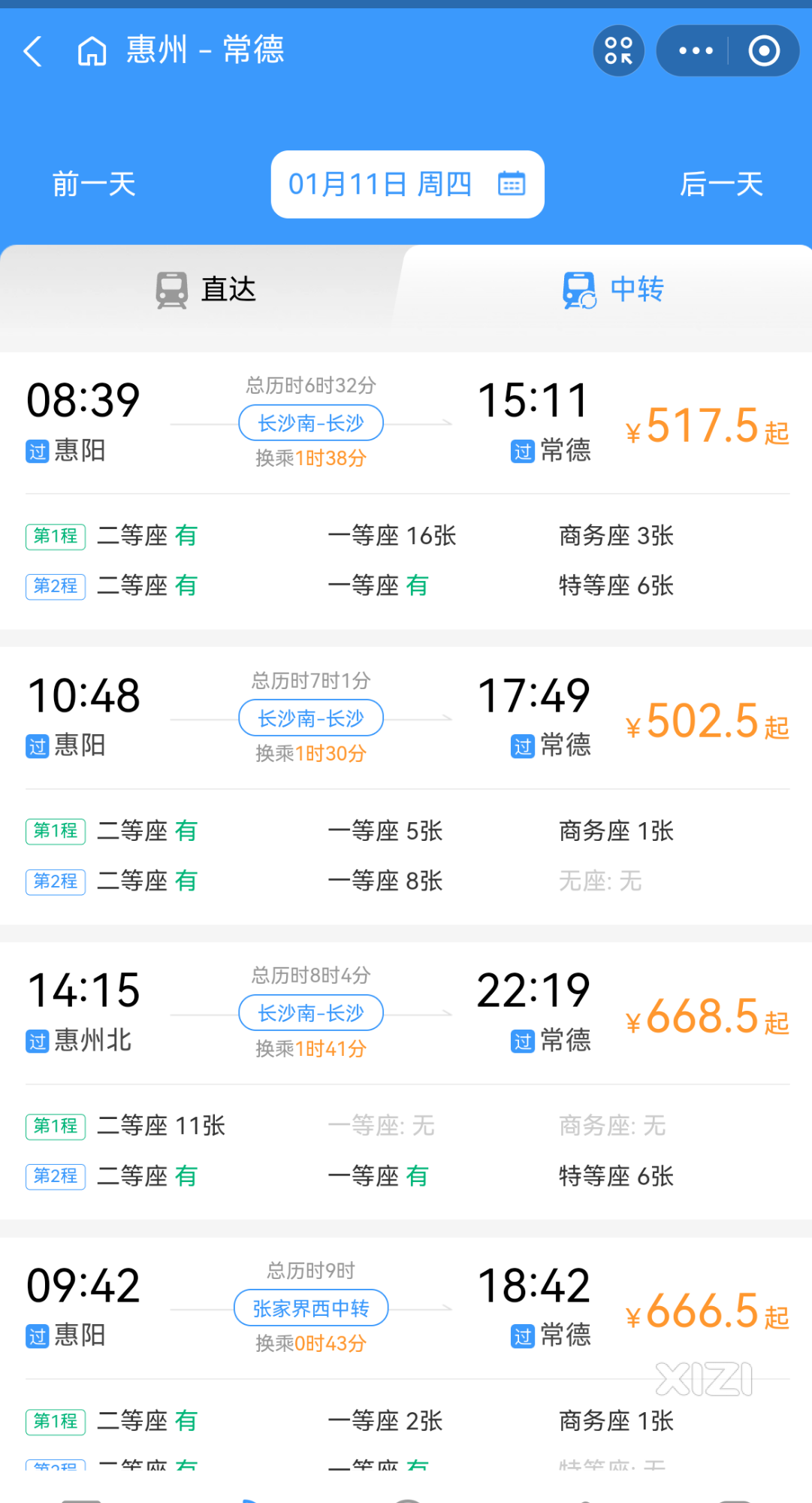Image resolution: width=812 pixels, height=1503 pixels.
Task: Open the date picker showing 01月11日 周四
Action: point(407,184)
